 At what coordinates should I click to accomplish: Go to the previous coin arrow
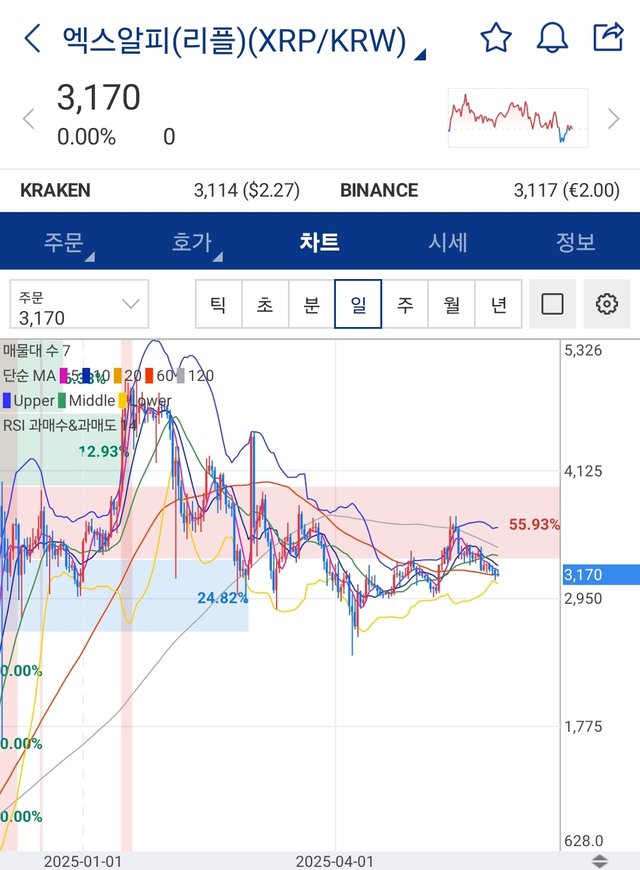pos(28,119)
